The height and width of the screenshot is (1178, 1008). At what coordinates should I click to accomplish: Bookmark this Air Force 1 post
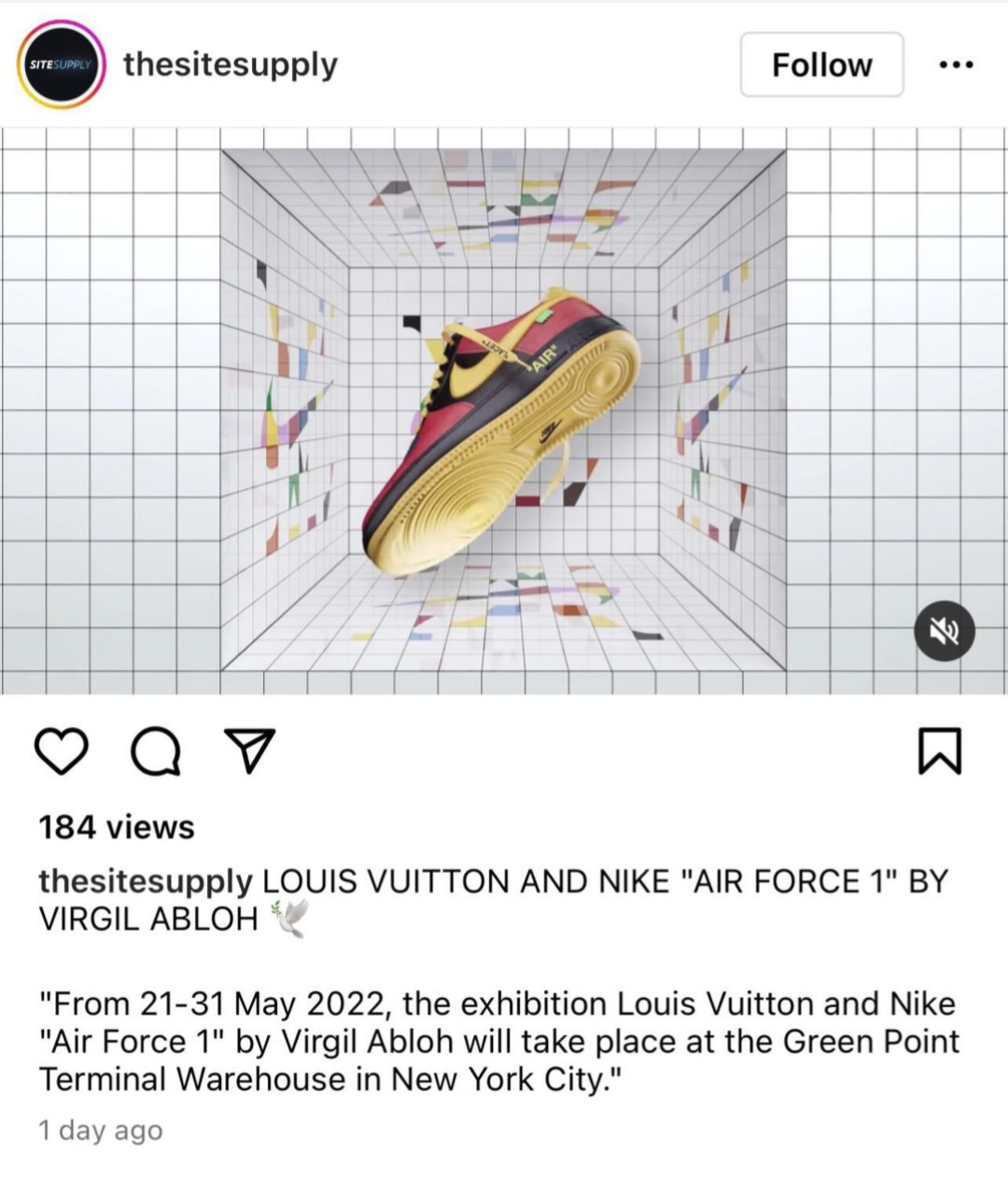click(x=939, y=751)
